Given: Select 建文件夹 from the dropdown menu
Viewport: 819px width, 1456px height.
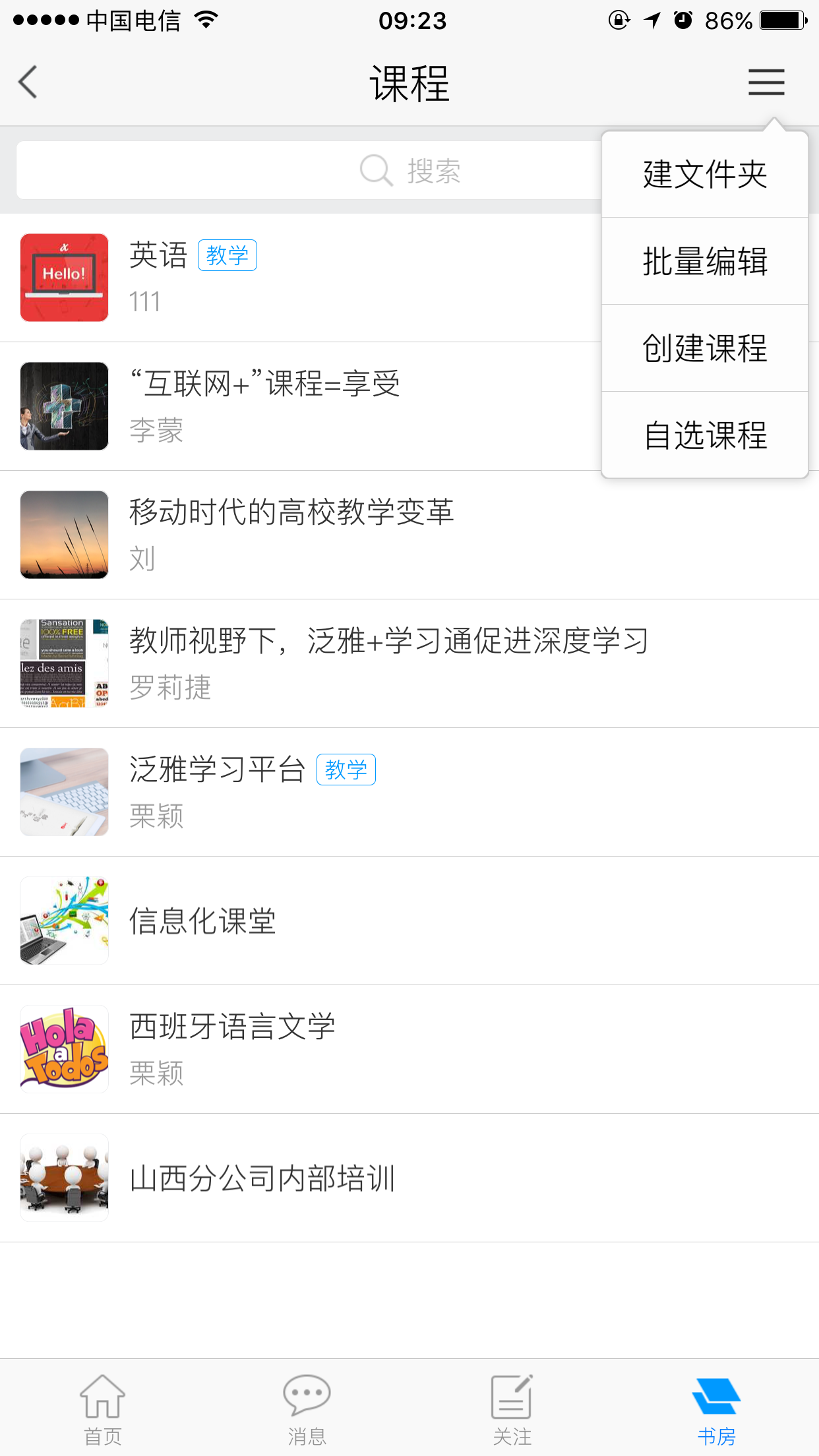Looking at the screenshot, I should tap(705, 175).
